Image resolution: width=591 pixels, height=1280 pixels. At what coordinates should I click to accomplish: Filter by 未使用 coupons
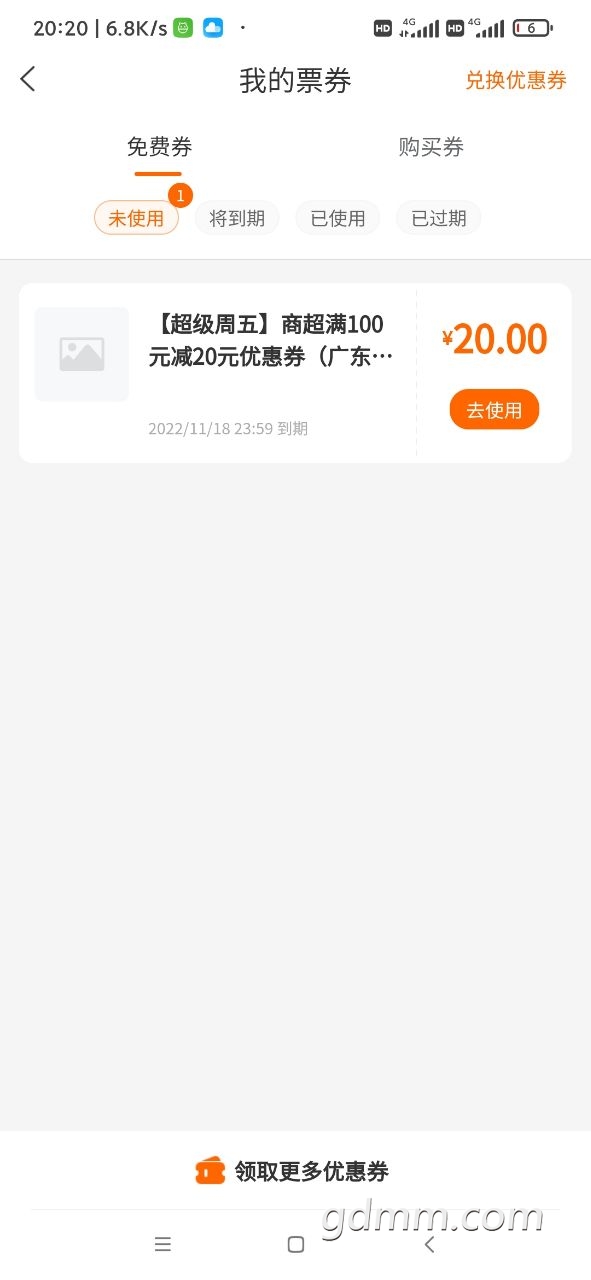click(136, 218)
